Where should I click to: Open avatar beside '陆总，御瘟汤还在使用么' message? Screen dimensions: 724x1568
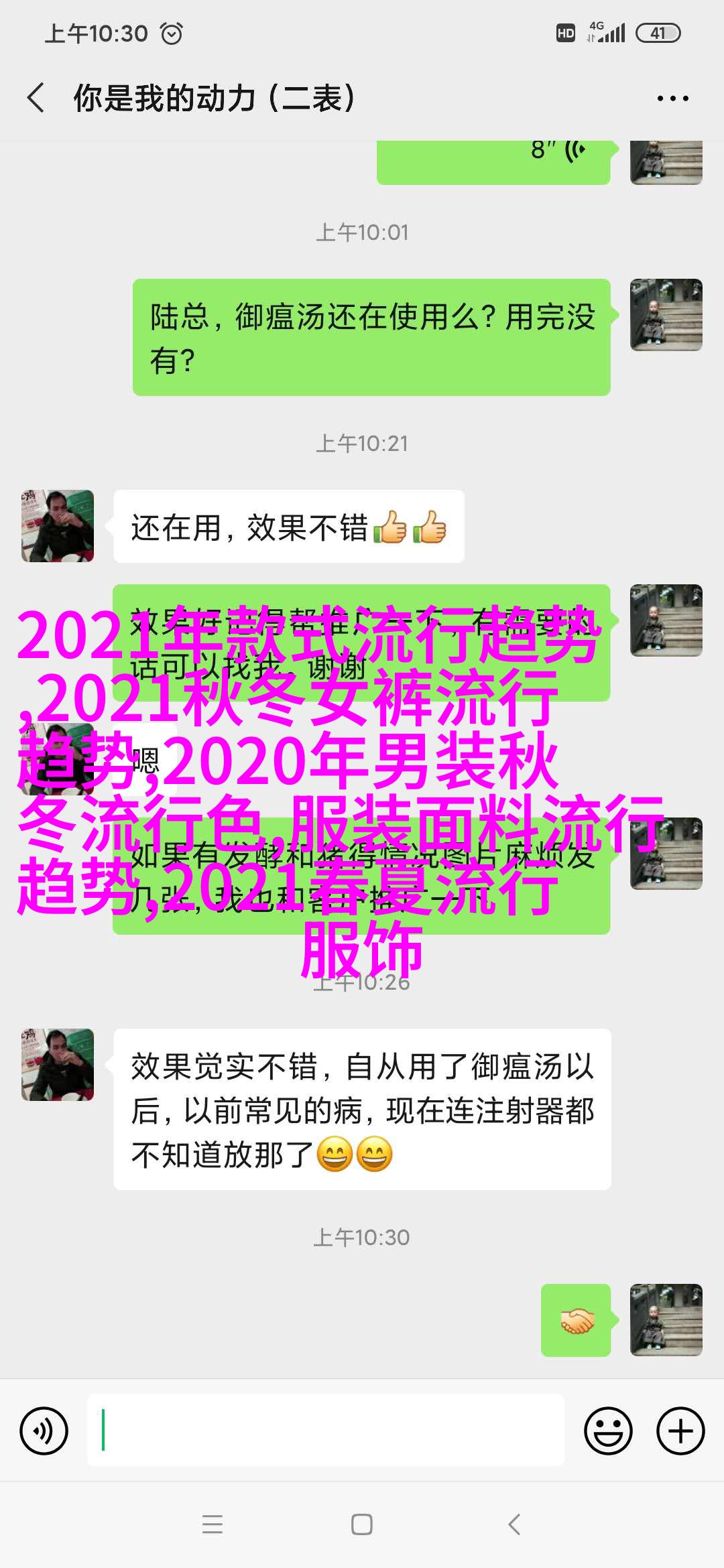point(666,315)
